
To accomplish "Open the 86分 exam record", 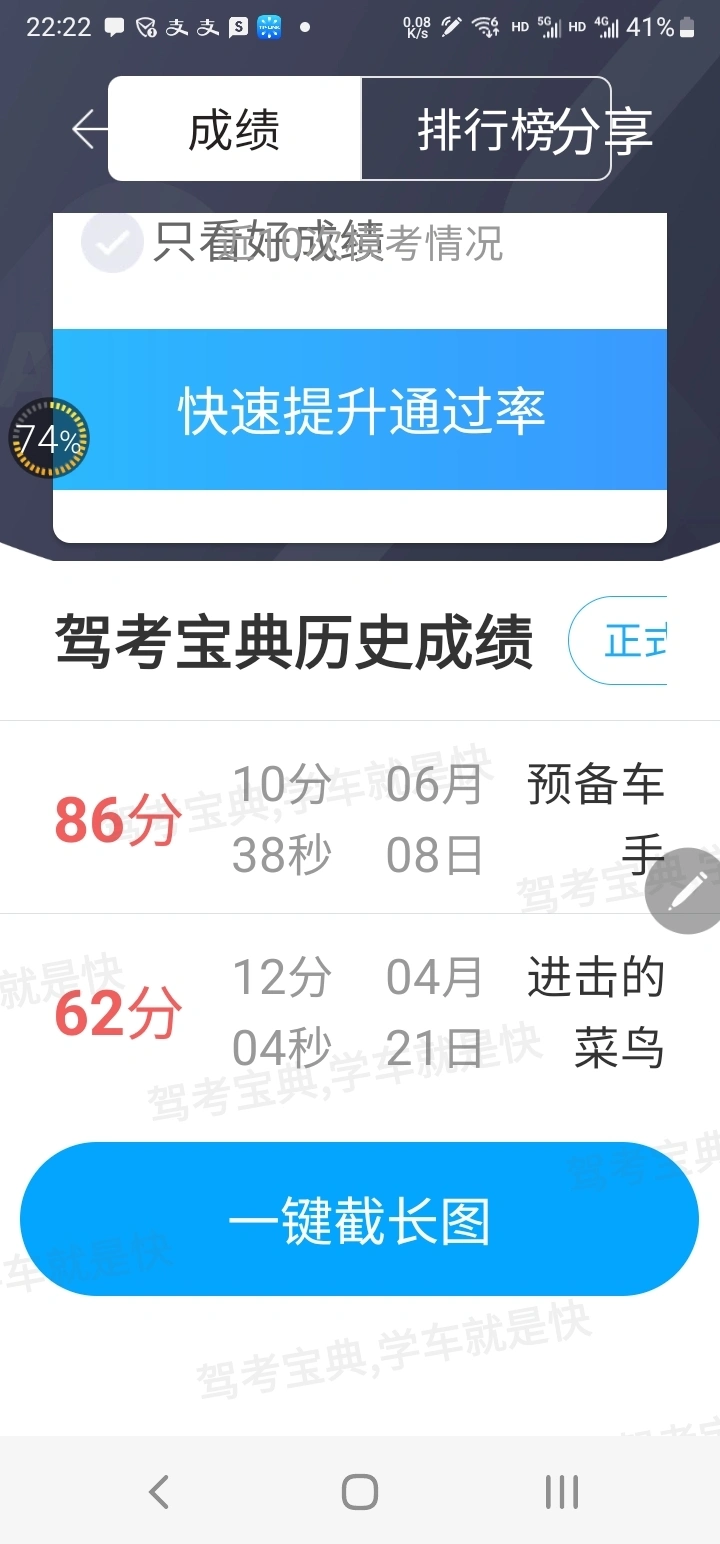I will point(360,817).
